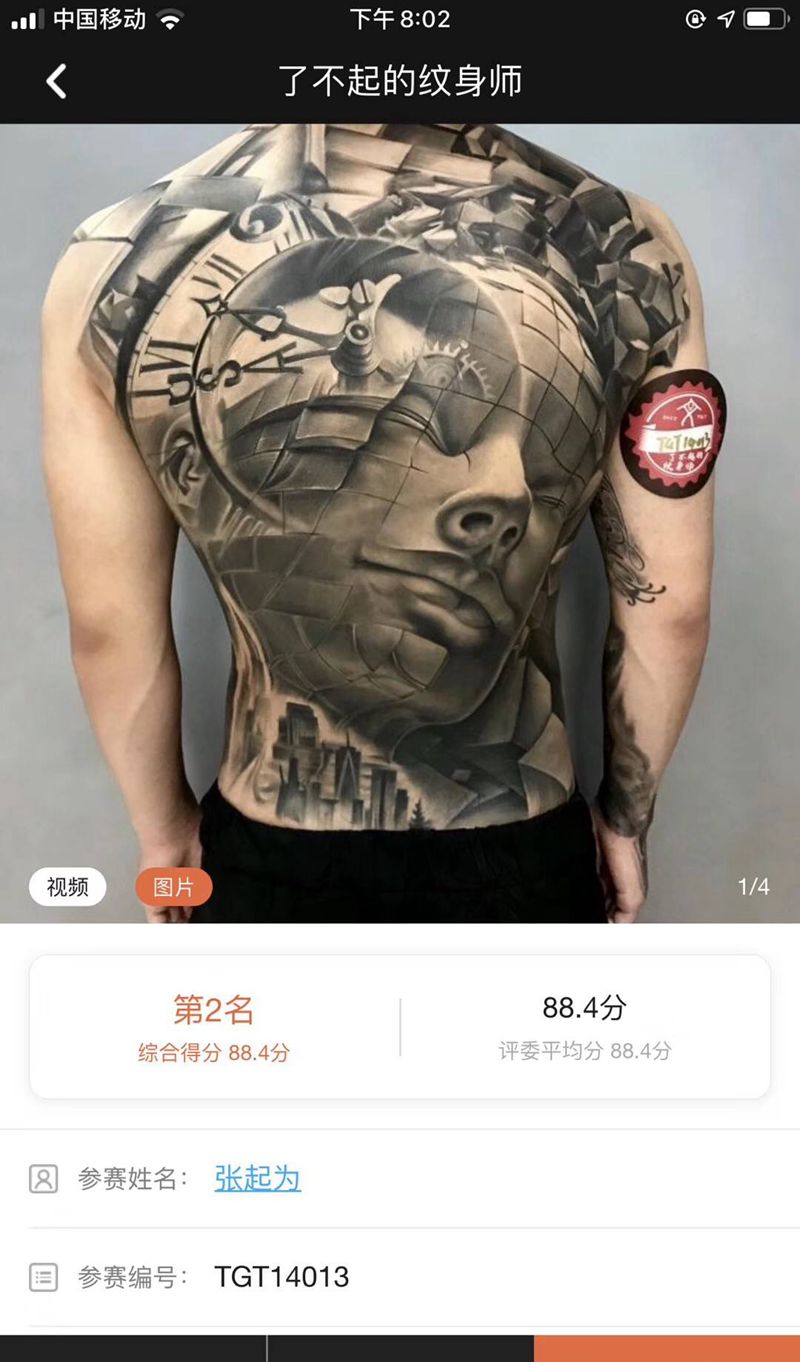Image resolution: width=800 pixels, height=1362 pixels.
Task: Go back from 了不起的纹身师 page
Action: tap(57, 82)
